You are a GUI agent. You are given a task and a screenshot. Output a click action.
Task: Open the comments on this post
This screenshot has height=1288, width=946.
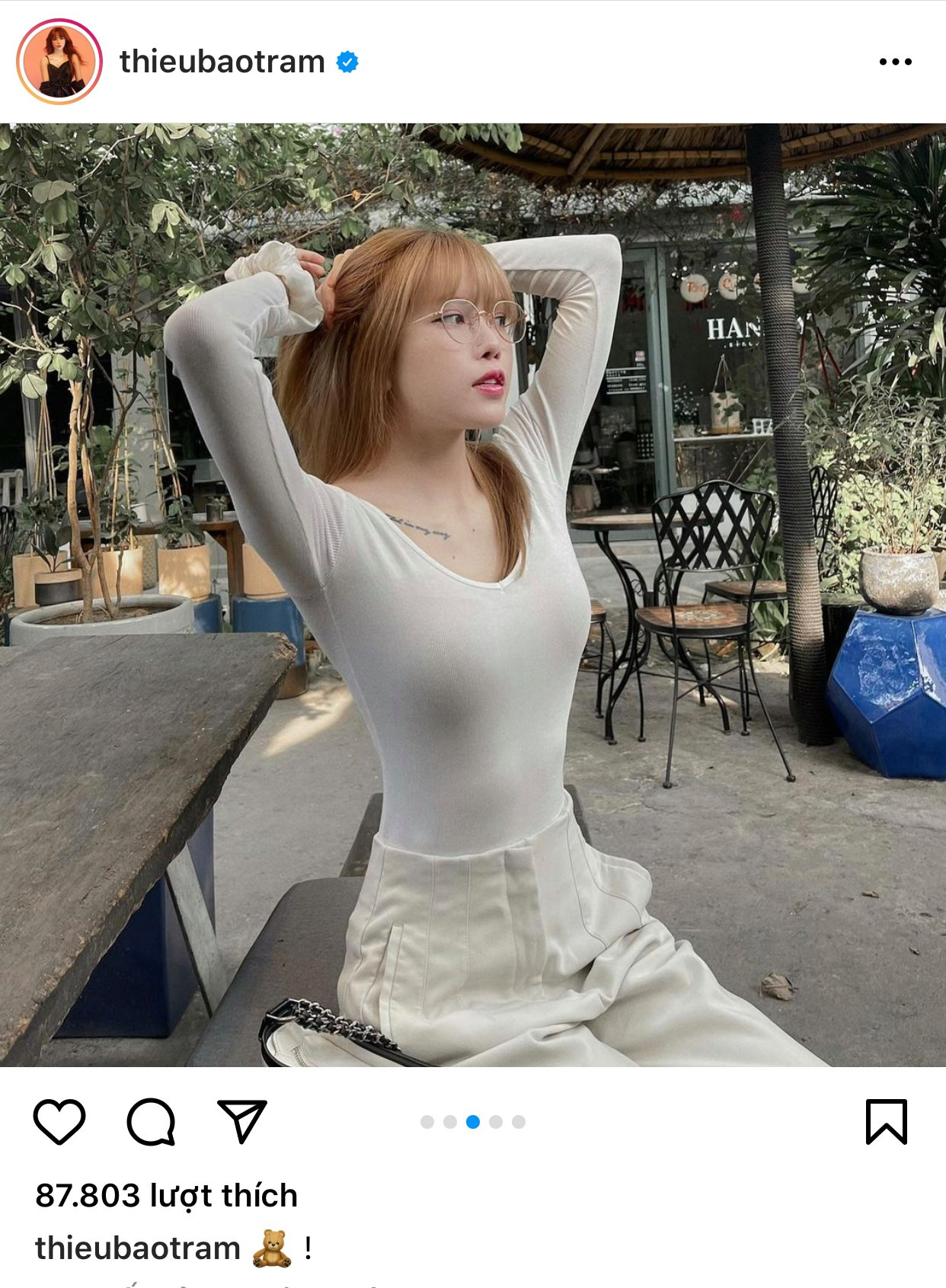pyautogui.click(x=151, y=1121)
